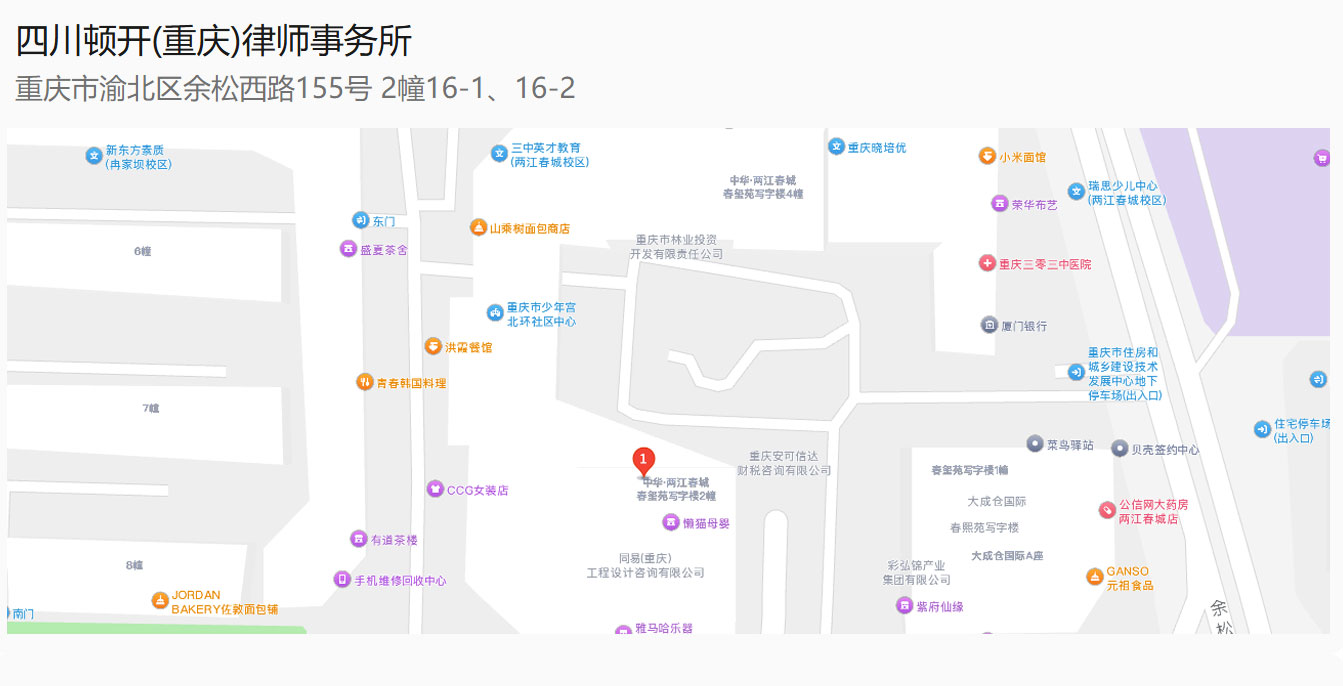
Task: Tap the 小米面馆 restaurant marker
Action: (987, 157)
